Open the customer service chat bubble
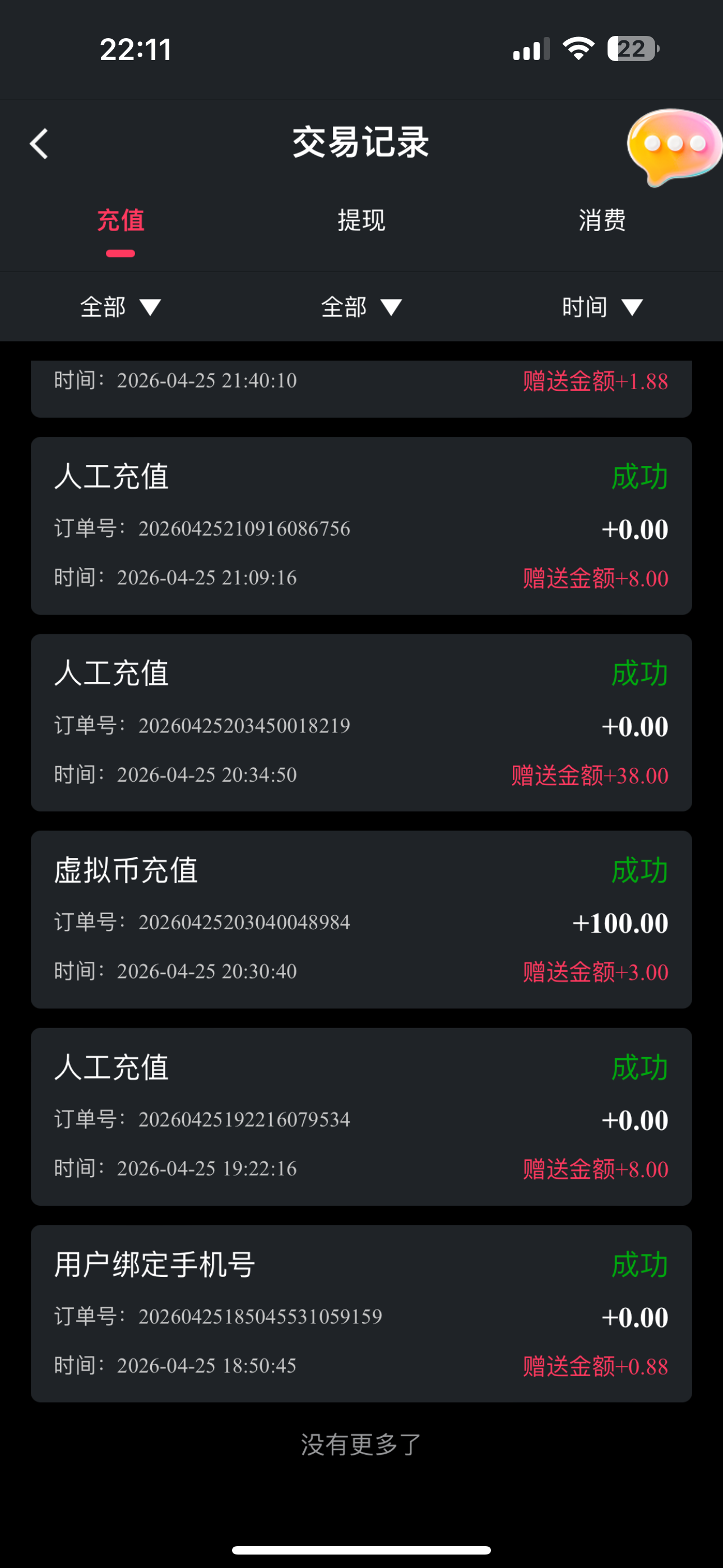The width and height of the screenshot is (723, 1568). coord(673,145)
